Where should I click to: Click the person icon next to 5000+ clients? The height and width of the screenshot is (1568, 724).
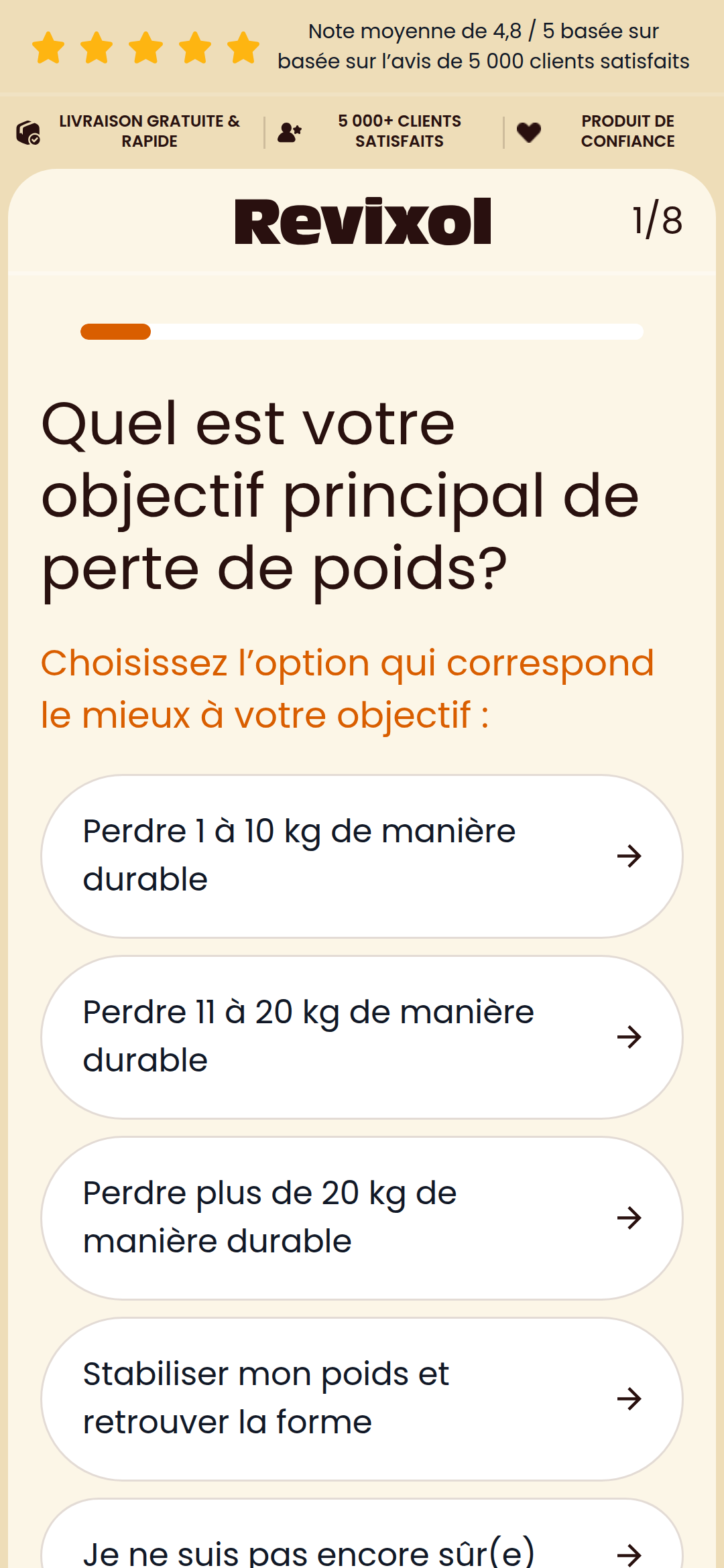coord(290,131)
